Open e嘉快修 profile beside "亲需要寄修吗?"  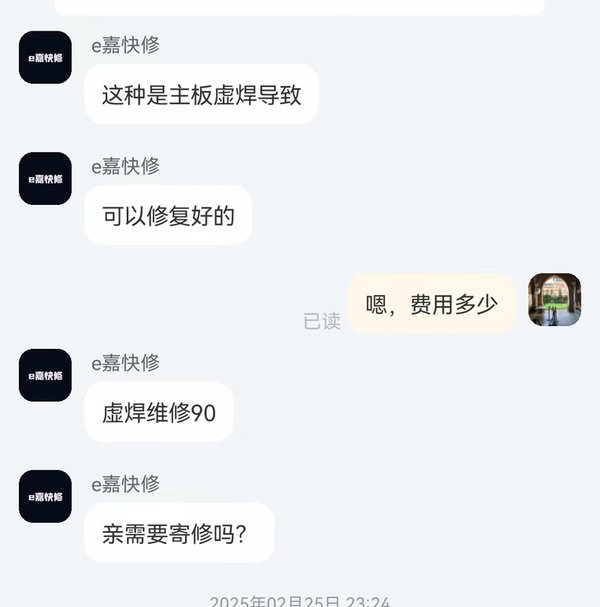pyautogui.click(x=45, y=496)
